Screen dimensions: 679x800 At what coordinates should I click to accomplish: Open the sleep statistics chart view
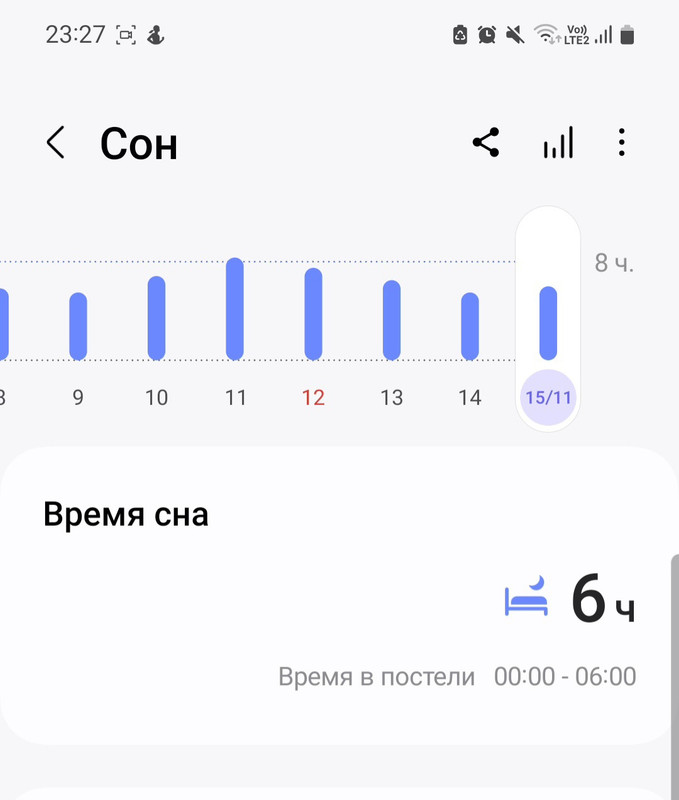click(x=558, y=143)
